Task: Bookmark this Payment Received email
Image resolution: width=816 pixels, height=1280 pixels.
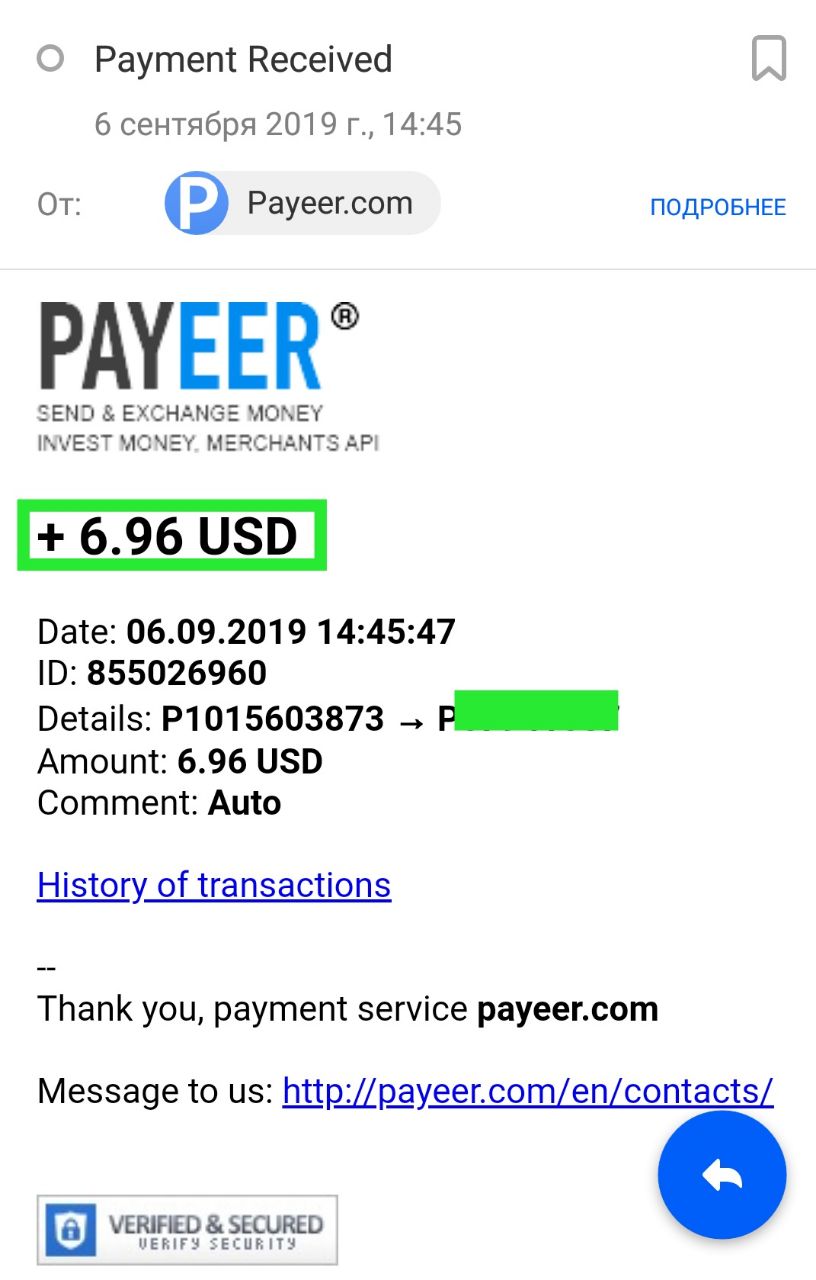Action: point(768,58)
